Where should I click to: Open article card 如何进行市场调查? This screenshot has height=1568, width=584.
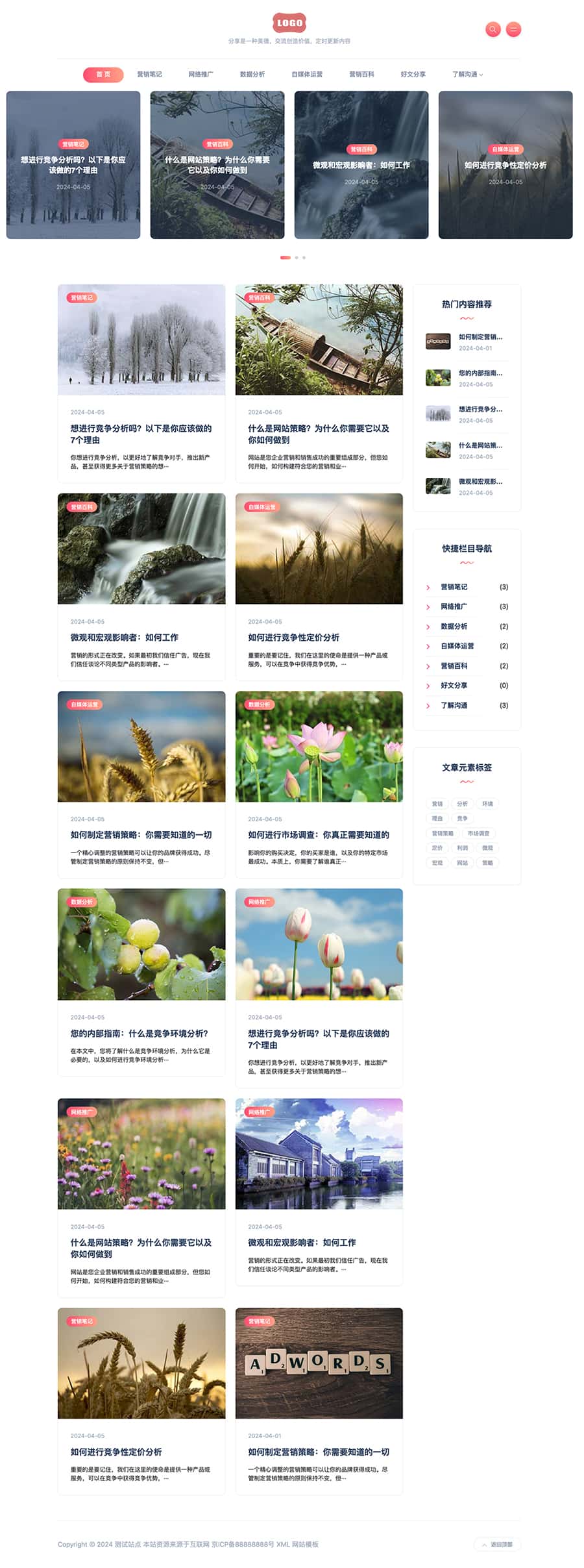point(318,835)
